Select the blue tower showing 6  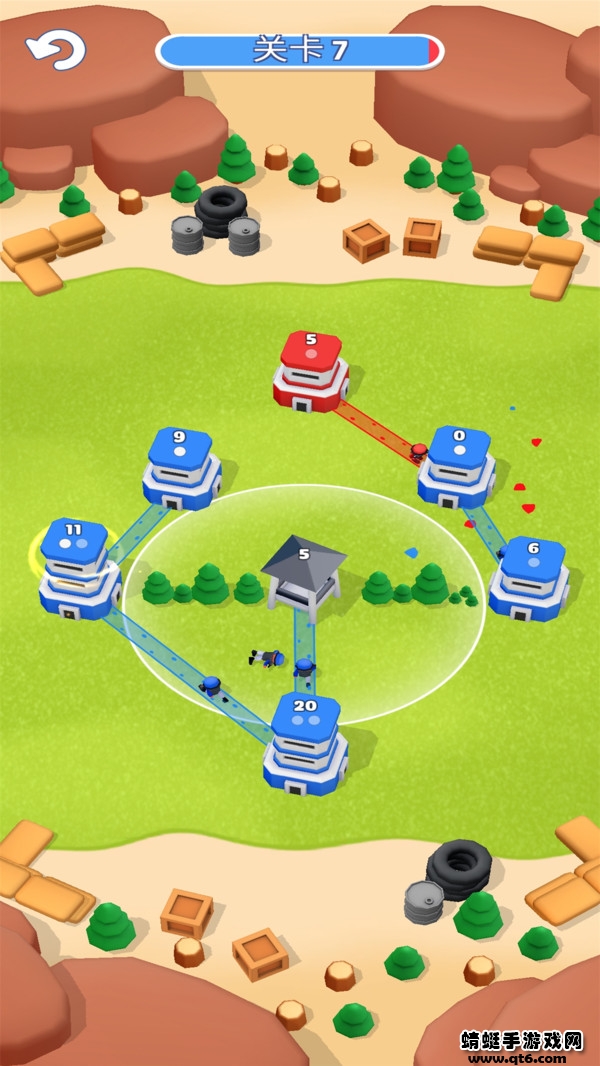(x=530, y=580)
